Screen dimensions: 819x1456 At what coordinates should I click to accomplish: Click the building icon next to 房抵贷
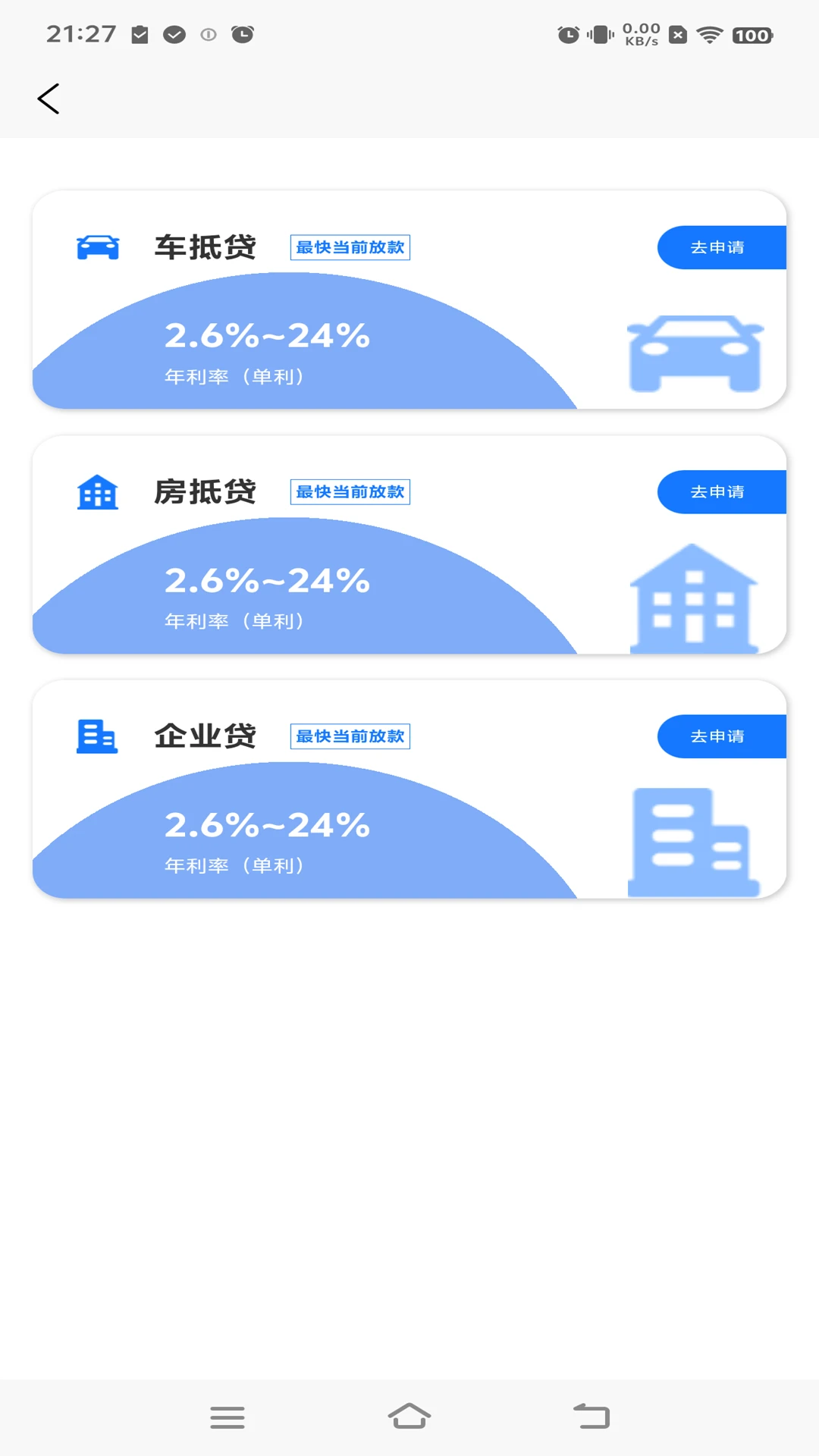[97, 491]
